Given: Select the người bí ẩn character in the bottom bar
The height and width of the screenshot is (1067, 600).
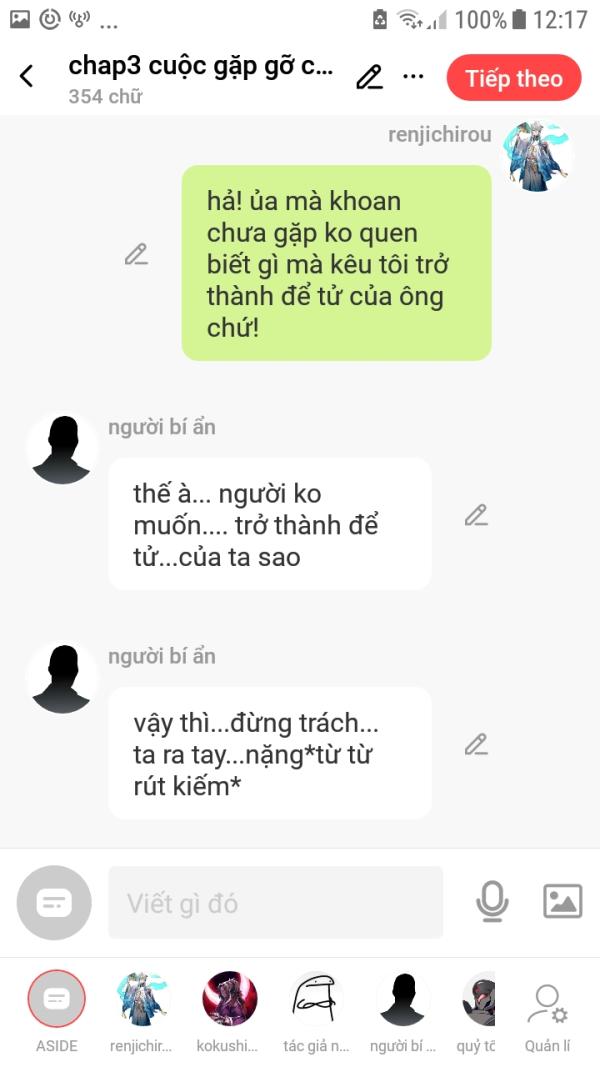Looking at the screenshot, I should point(402,999).
